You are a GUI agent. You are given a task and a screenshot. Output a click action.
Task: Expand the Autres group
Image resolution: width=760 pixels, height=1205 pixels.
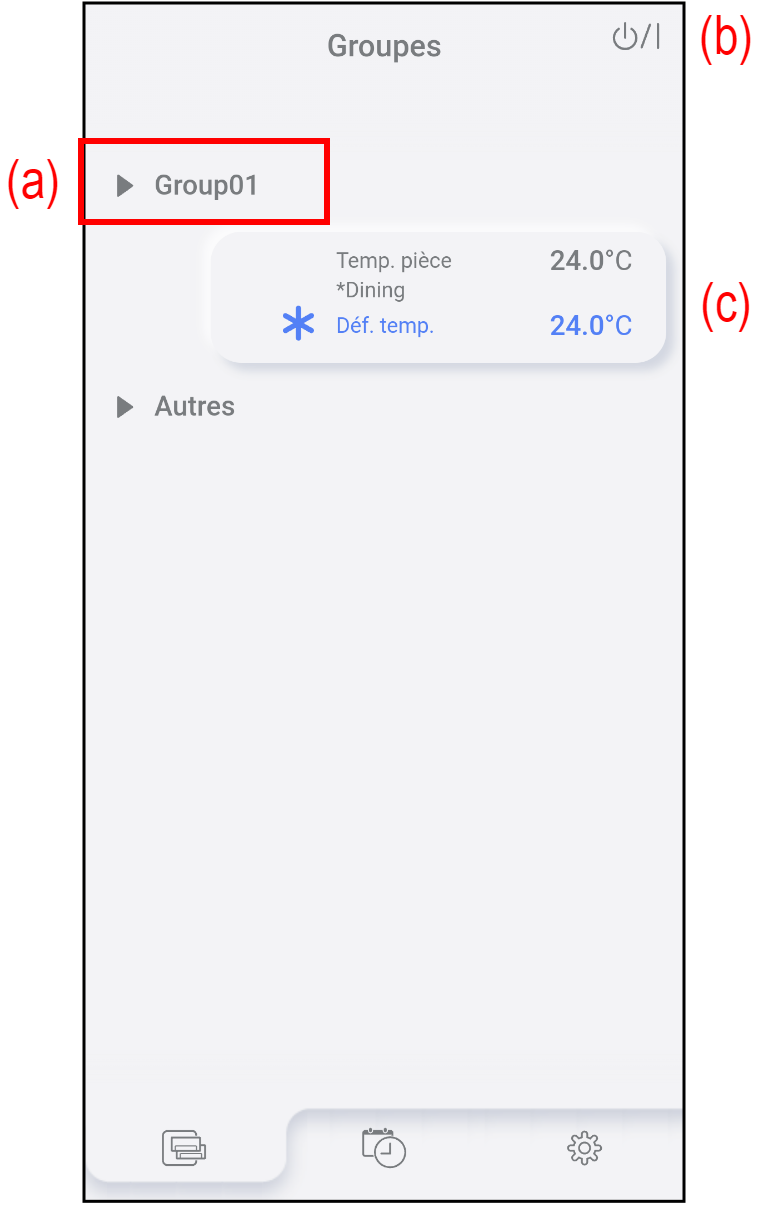[178, 407]
